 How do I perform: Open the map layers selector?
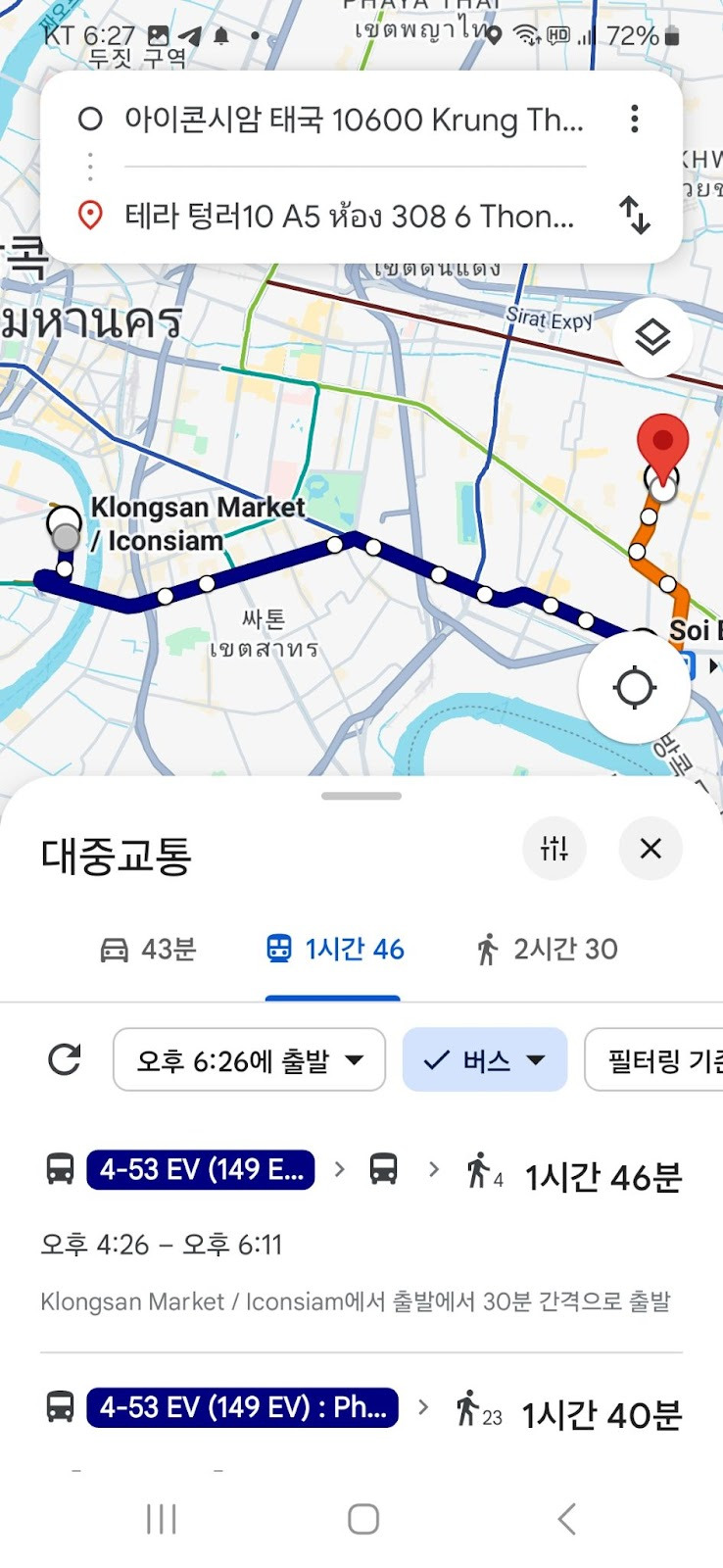(x=651, y=336)
